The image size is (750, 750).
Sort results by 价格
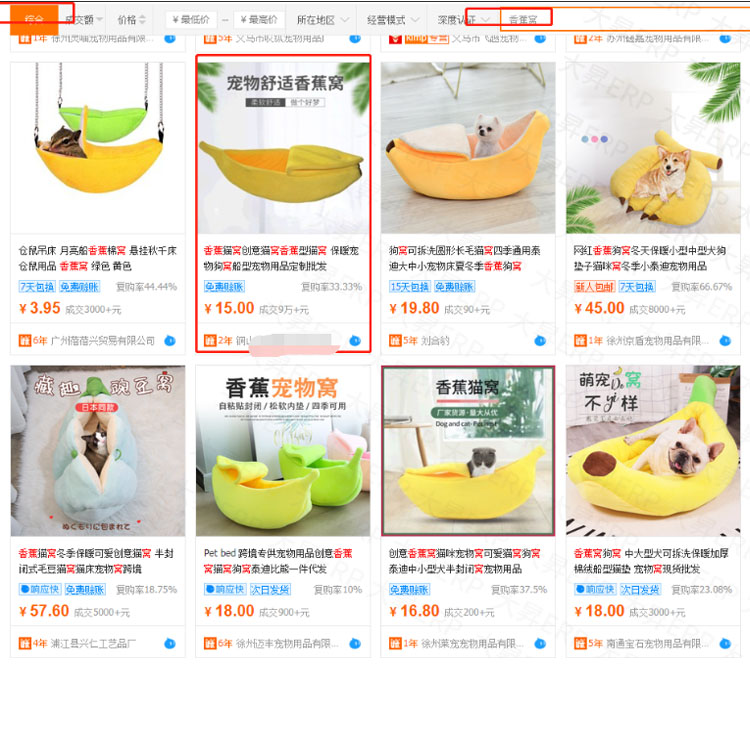click(130, 19)
